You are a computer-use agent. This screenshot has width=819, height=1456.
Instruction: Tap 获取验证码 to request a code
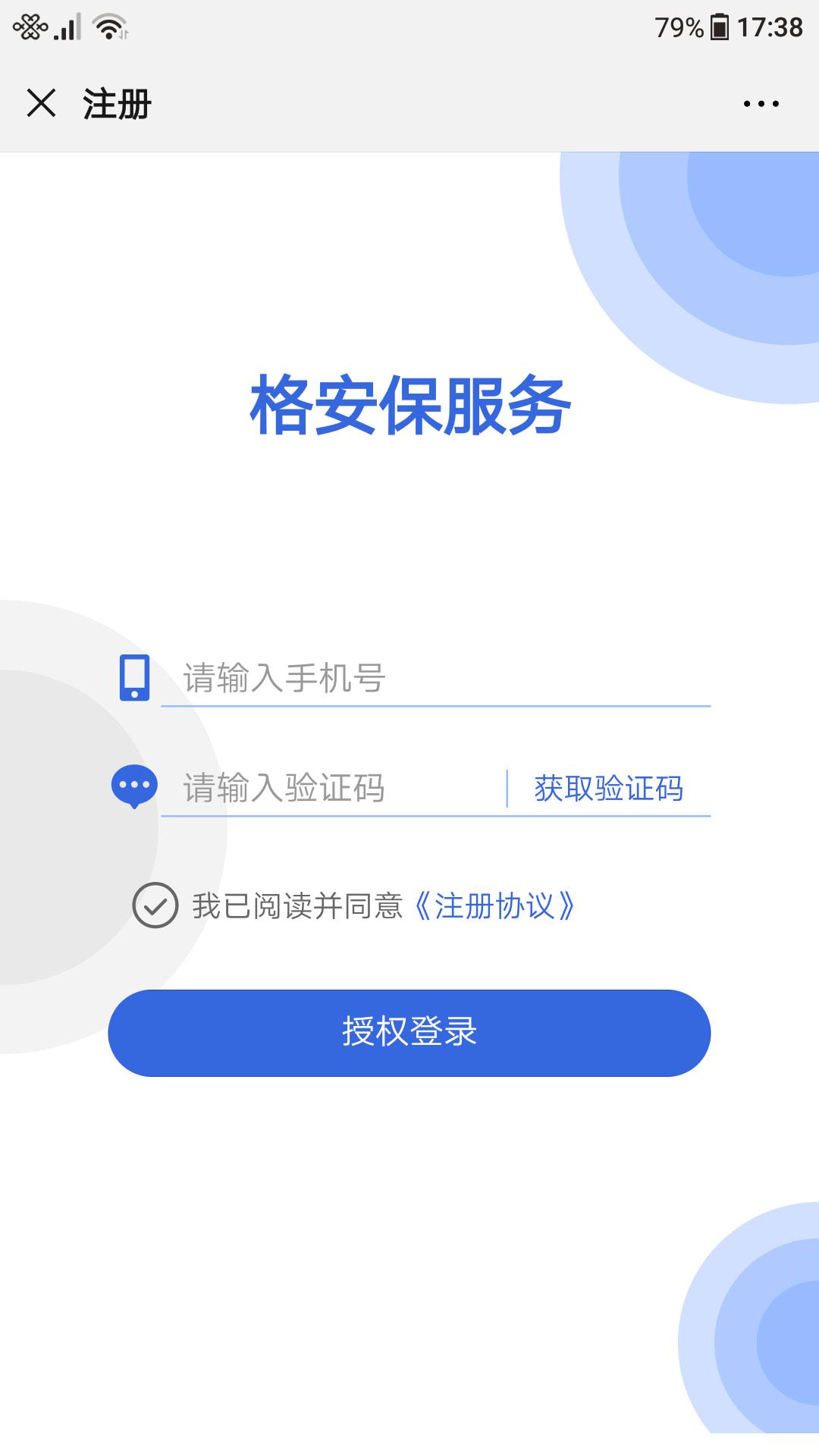pyautogui.click(x=608, y=789)
